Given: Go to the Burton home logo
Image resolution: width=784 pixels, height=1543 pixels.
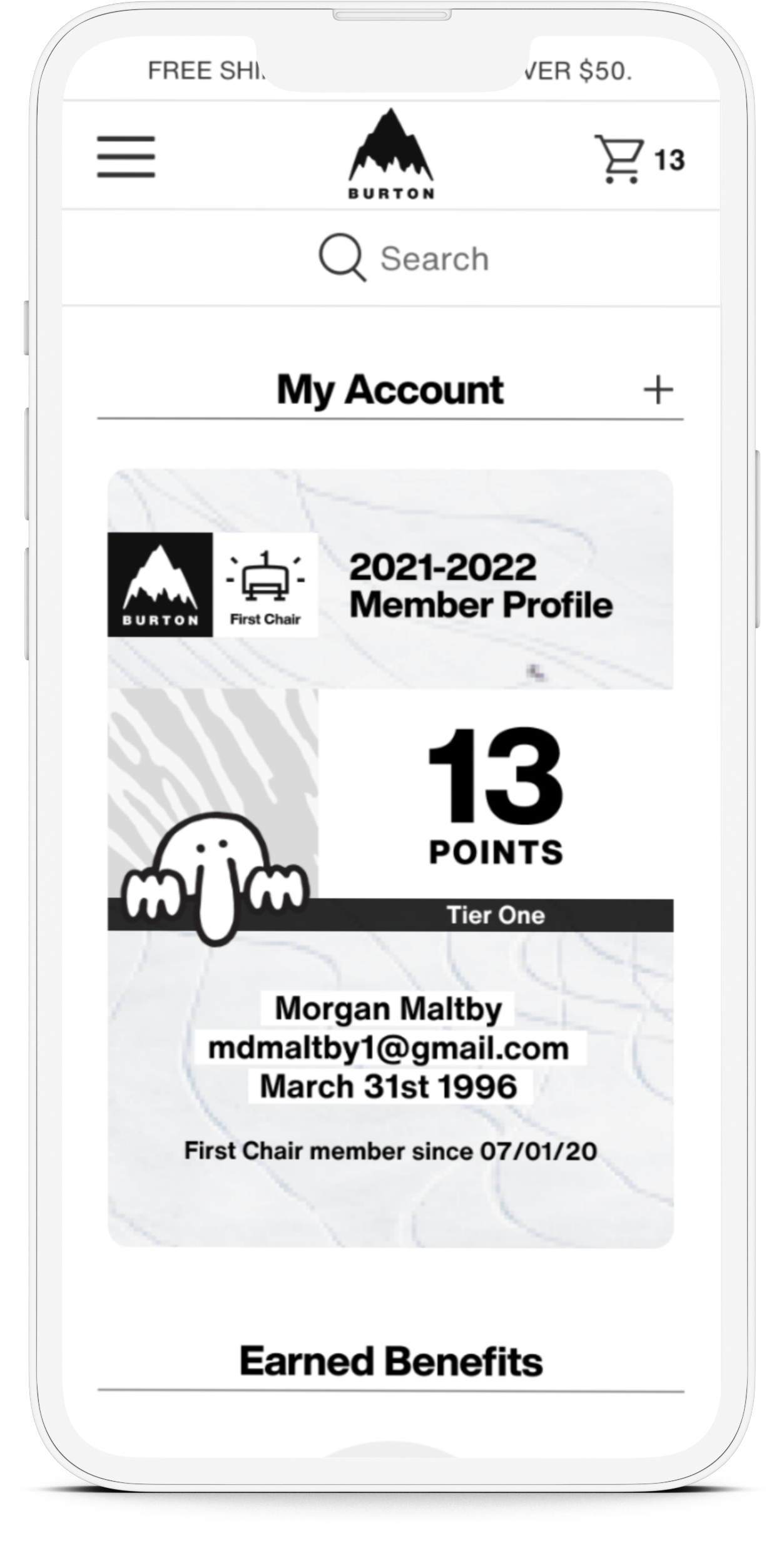Looking at the screenshot, I should pos(391,154).
